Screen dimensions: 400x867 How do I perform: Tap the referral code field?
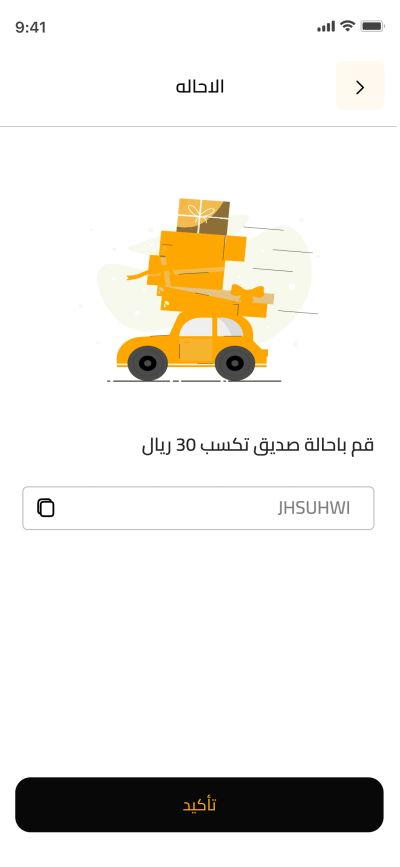(198, 508)
